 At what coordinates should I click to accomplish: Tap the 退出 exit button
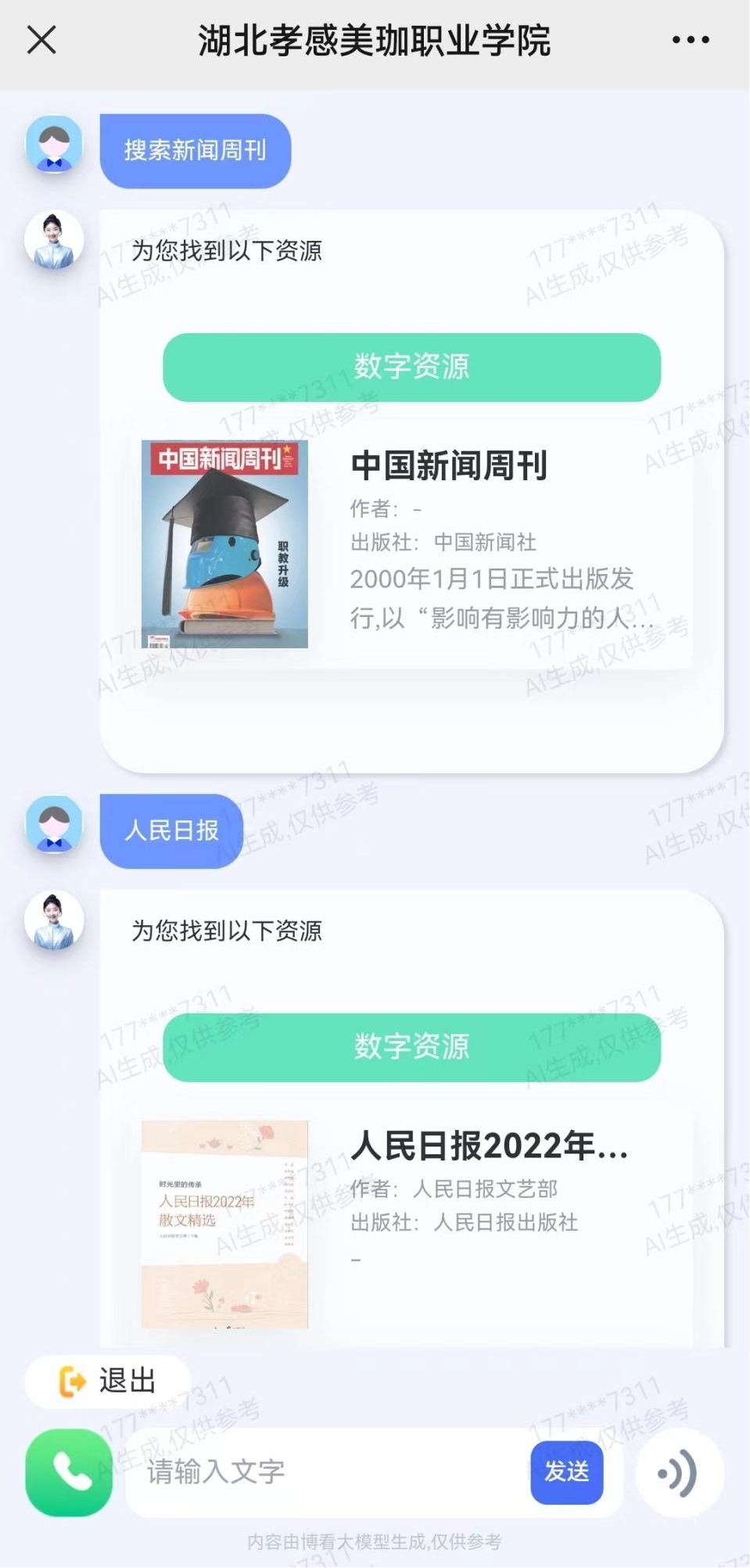pos(108,1380)
